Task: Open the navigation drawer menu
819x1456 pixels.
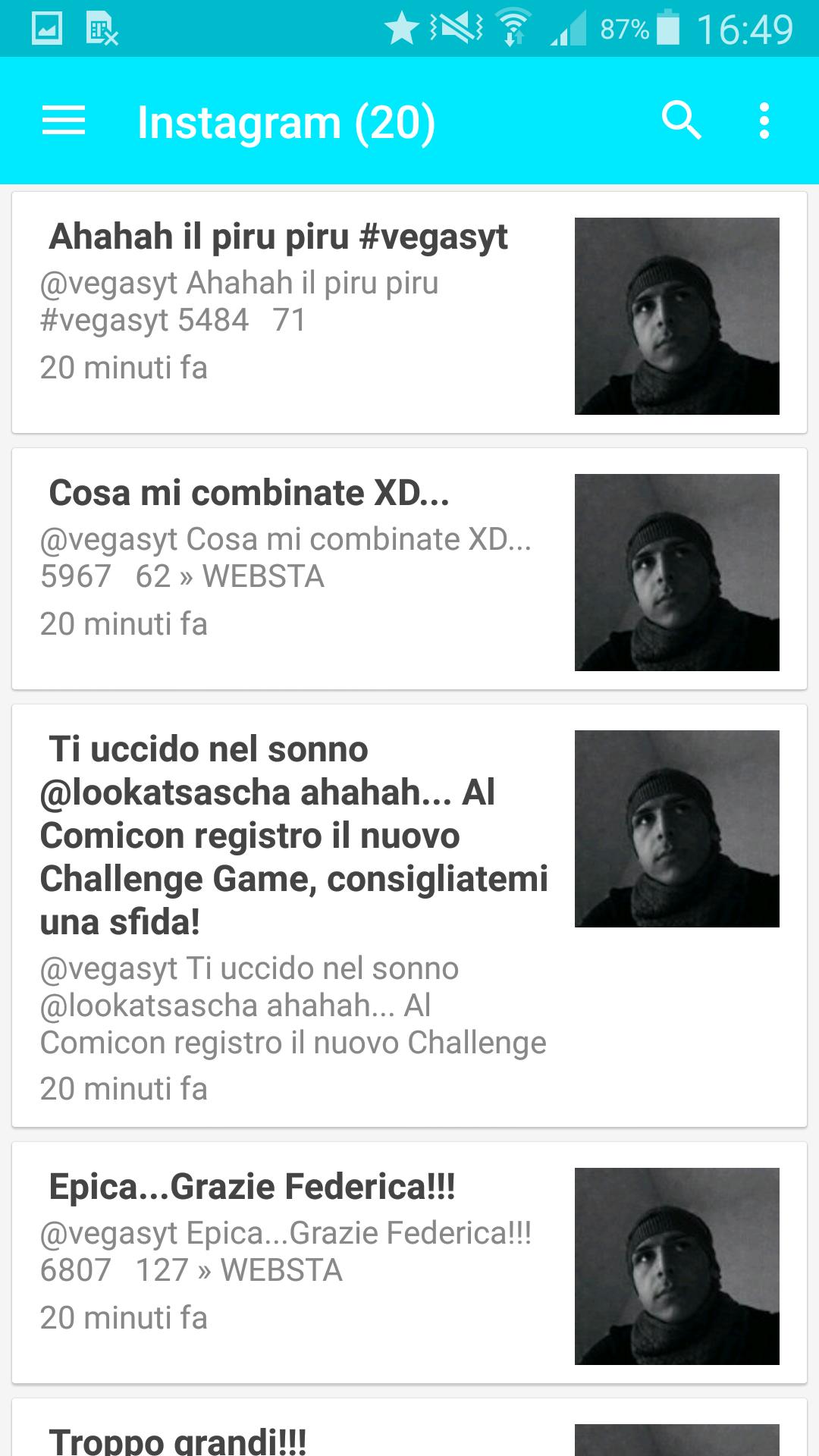Action: click(x=64, y=121)
